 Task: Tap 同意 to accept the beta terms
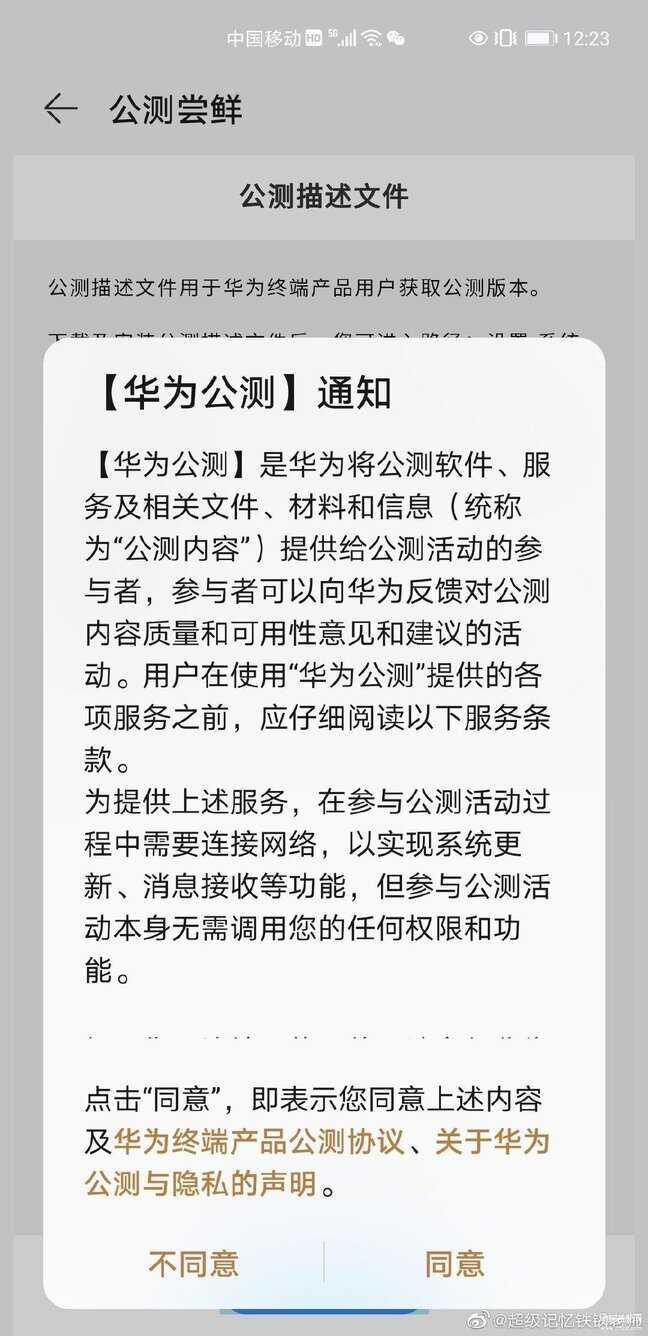coord(454,1263)
